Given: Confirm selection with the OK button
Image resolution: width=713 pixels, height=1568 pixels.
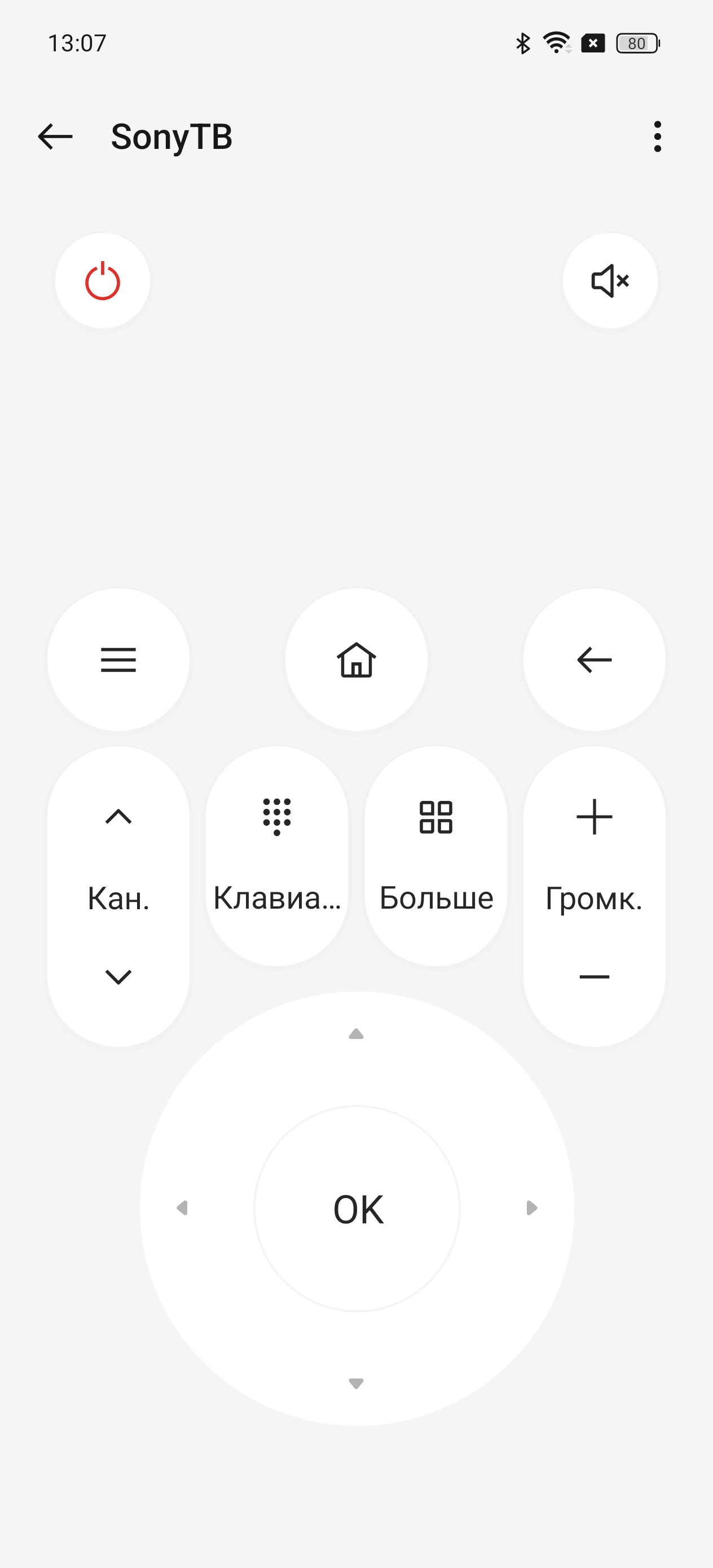Looking at the screenshot, I should [x=358, y=1209].
